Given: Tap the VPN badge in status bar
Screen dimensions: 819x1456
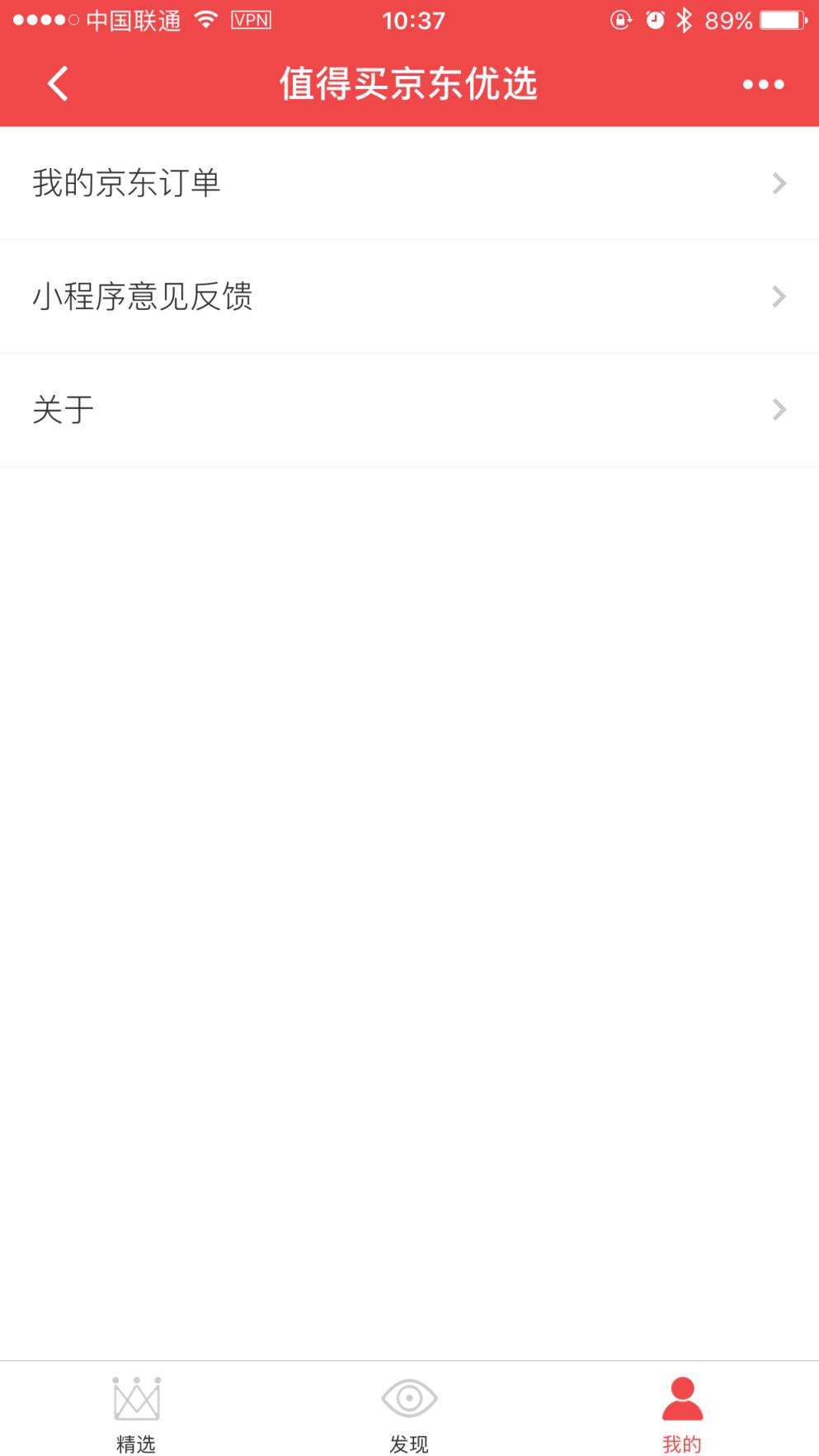Looking at the screenshot, I should (x=251, y=20).
